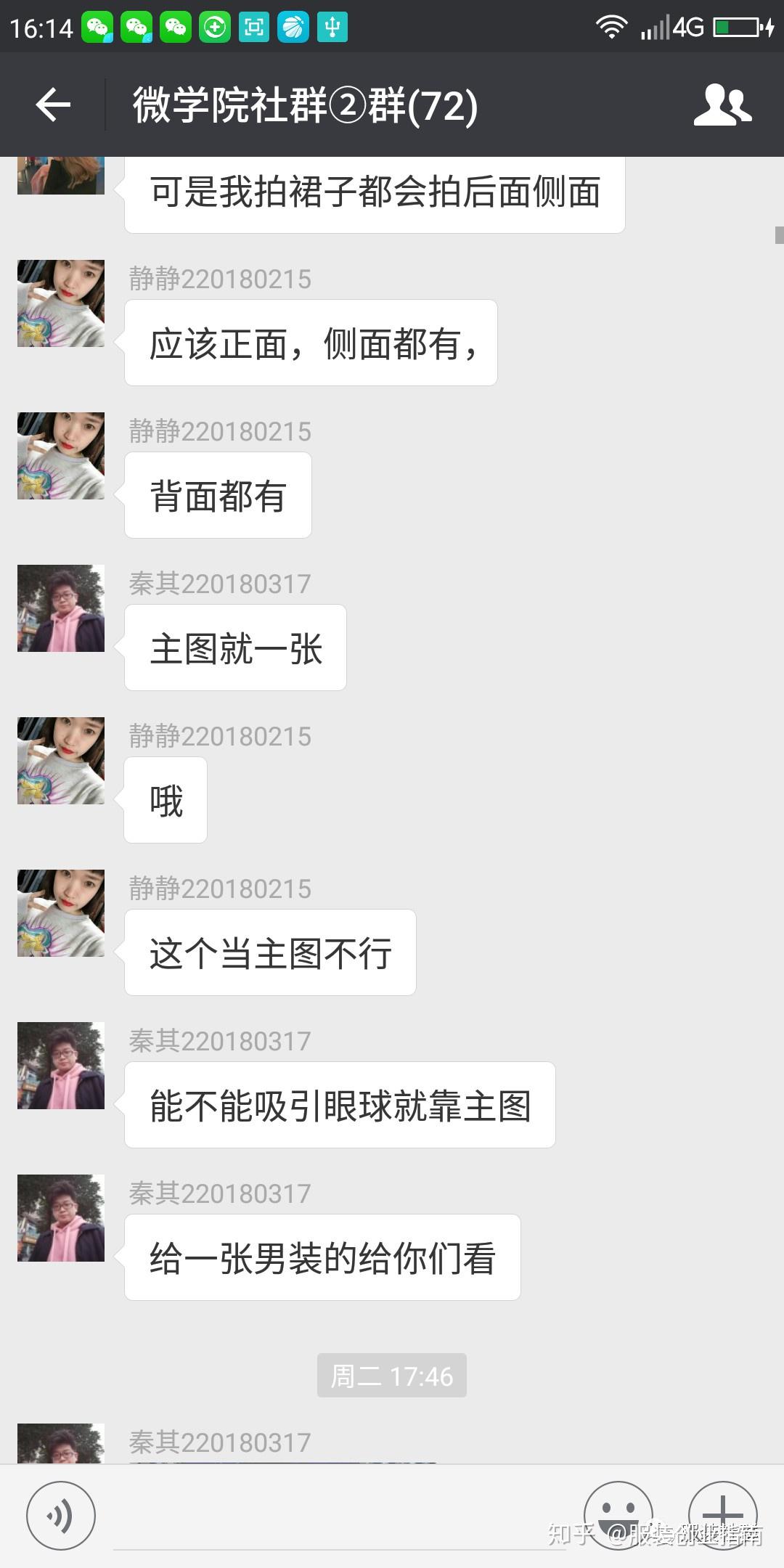Switch to voice message input
This screenshot has height=1568, width=784.
click(60, 1516)
